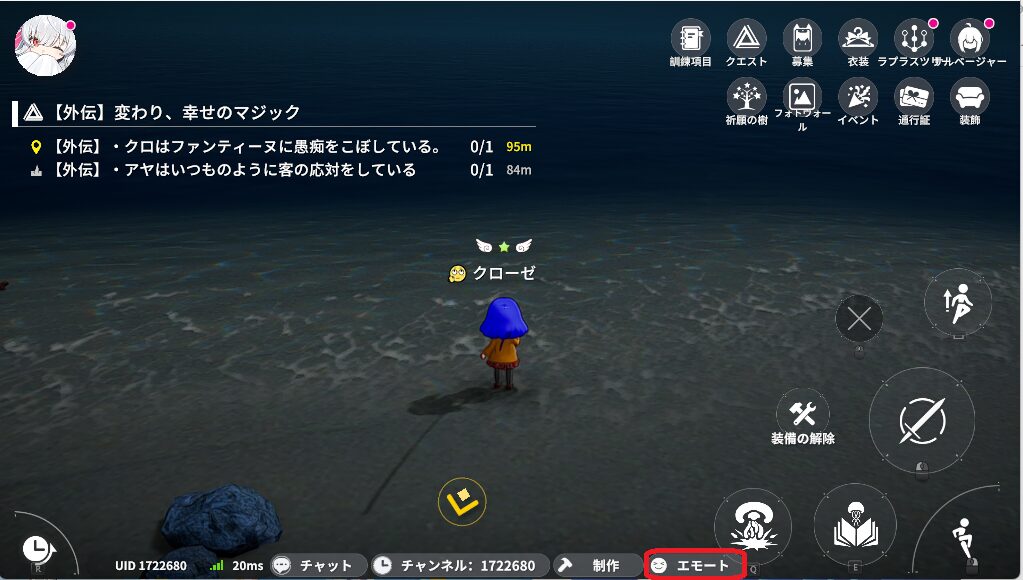Open the 募集 recruitment menu

pos(801,39)
